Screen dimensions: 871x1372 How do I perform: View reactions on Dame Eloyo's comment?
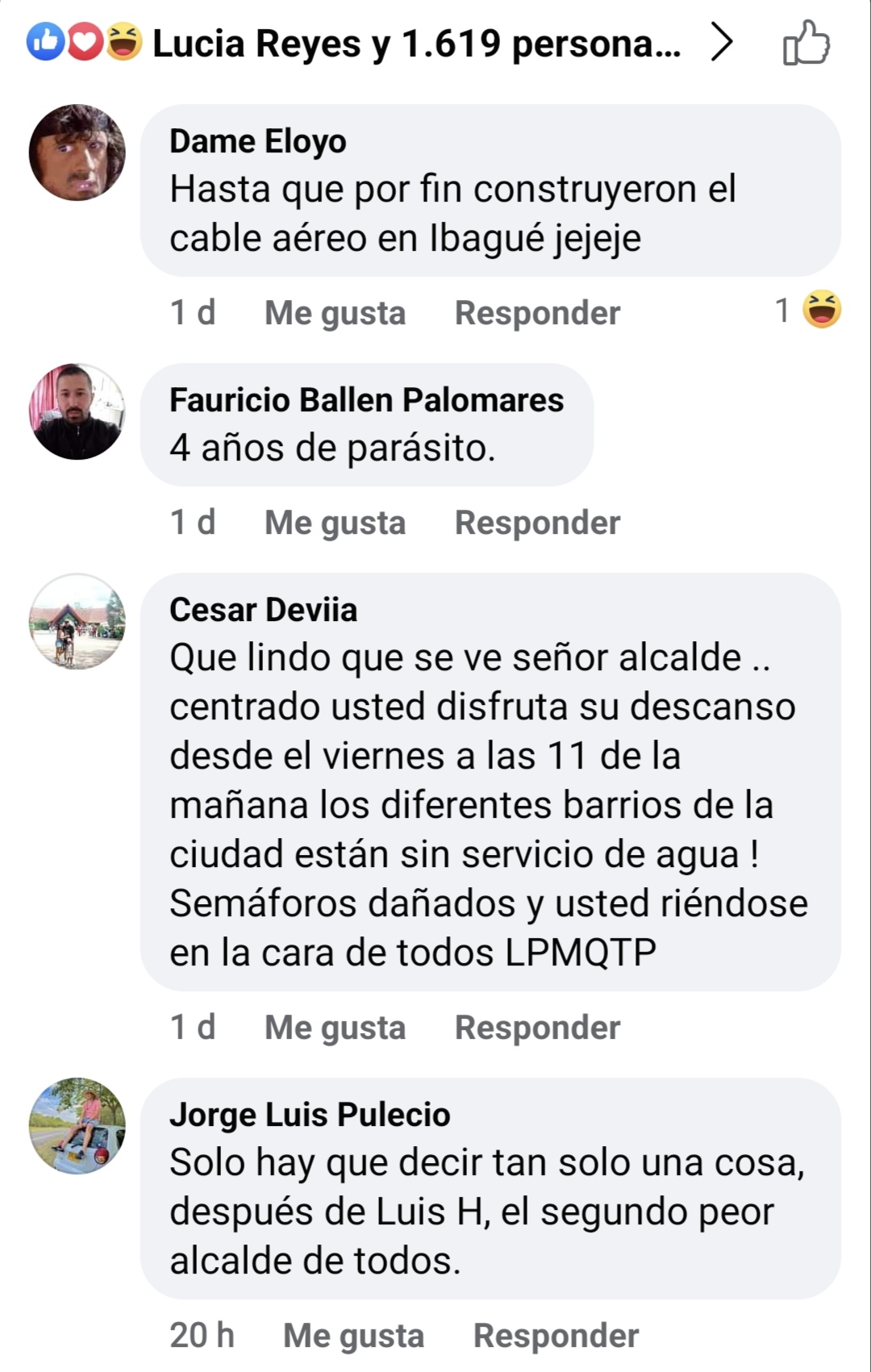coord(809,310)
